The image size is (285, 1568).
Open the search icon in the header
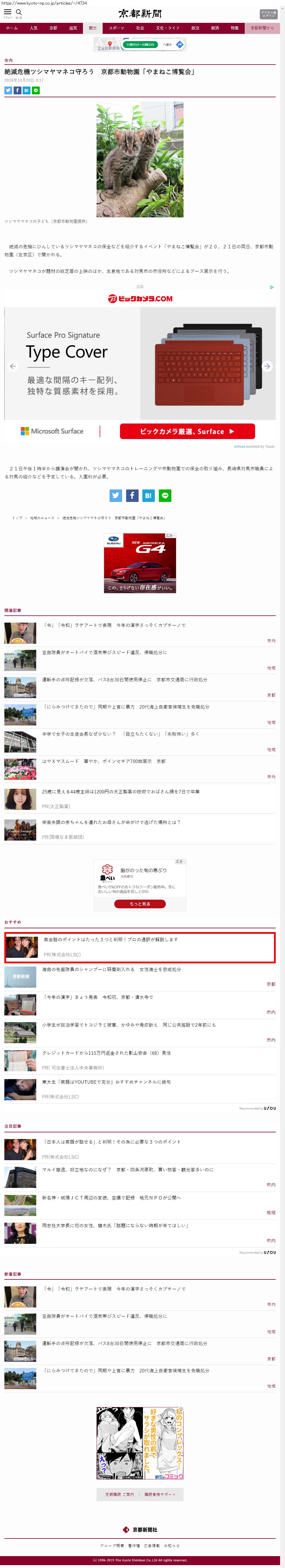(x=19, y=13)
